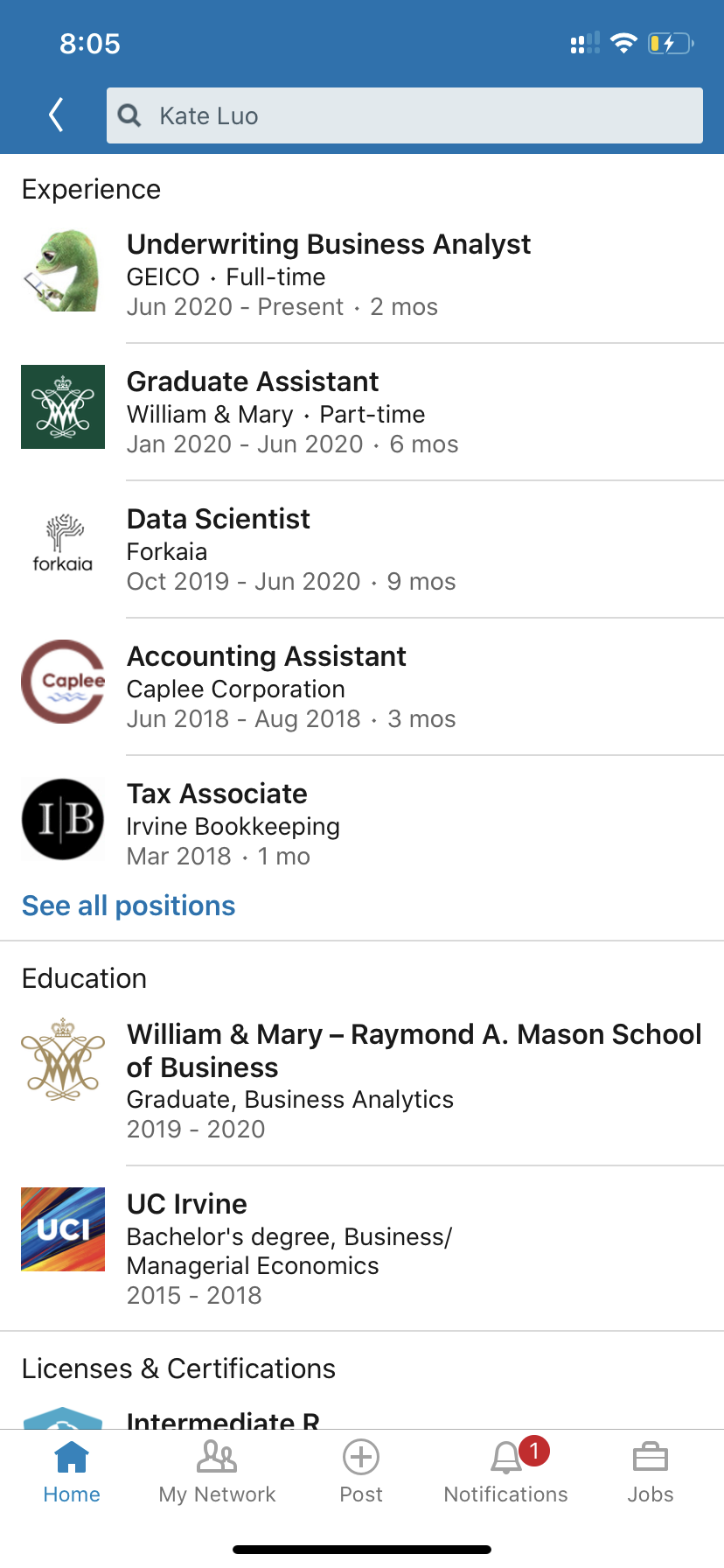
Task: Switch to the Home tab
Action: [x=72, y=1472]
